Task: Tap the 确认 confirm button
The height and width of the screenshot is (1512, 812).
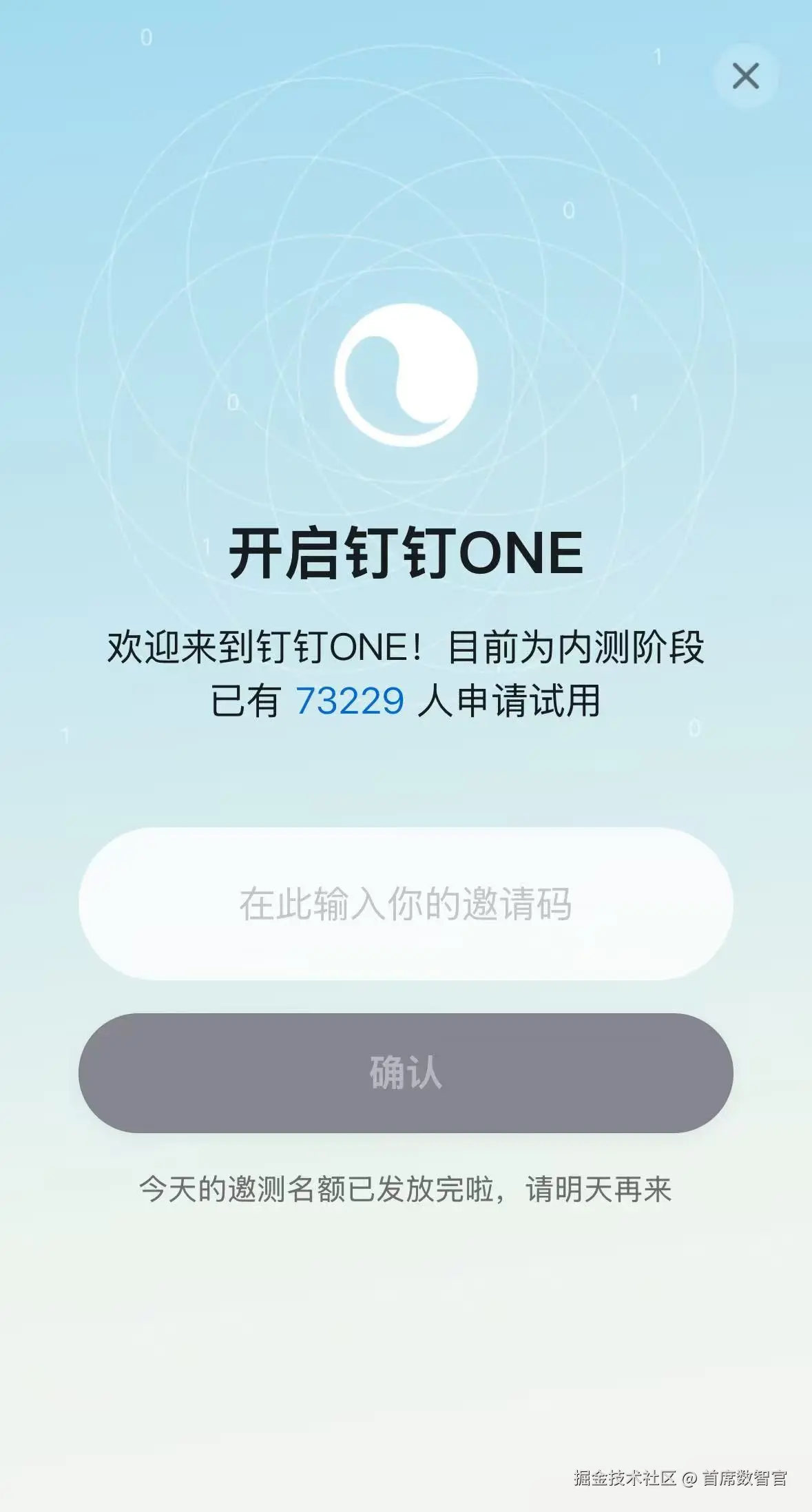Action: click(406, 1073)
